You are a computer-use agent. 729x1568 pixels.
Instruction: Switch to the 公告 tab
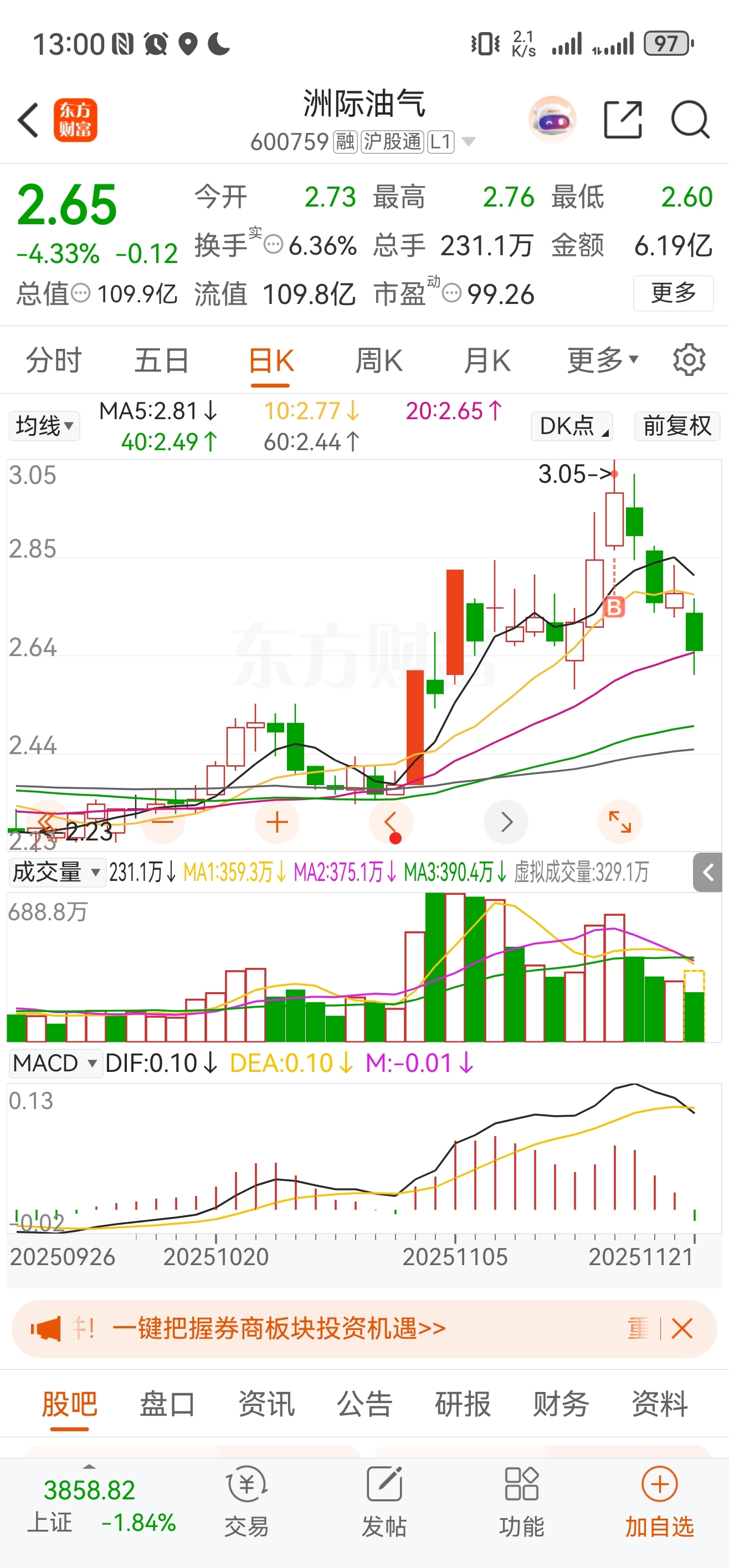pos(364,1404)
